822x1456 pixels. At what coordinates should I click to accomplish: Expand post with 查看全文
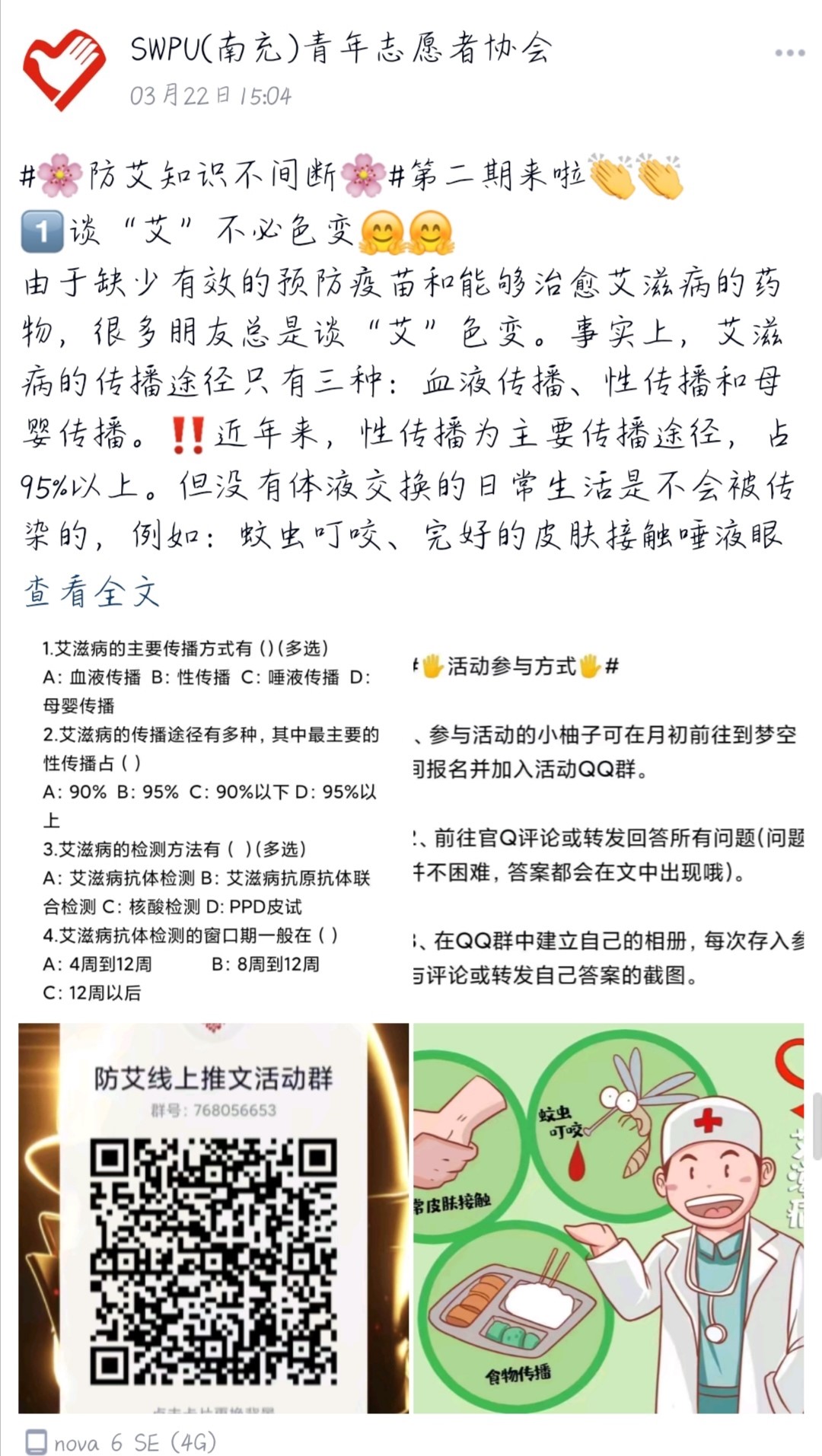pyautogui.click(x=91, y=592)
